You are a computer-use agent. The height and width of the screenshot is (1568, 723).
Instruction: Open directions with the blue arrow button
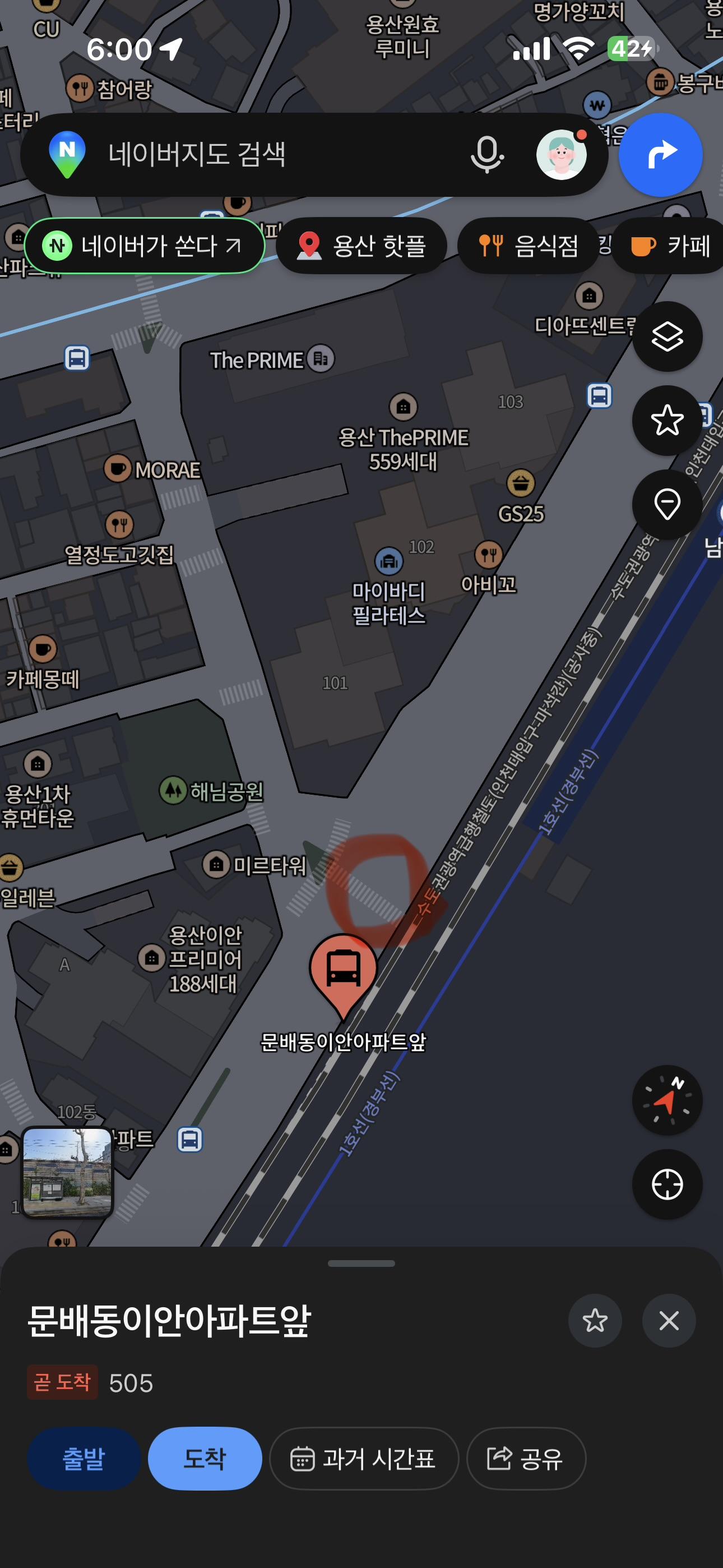660,155
